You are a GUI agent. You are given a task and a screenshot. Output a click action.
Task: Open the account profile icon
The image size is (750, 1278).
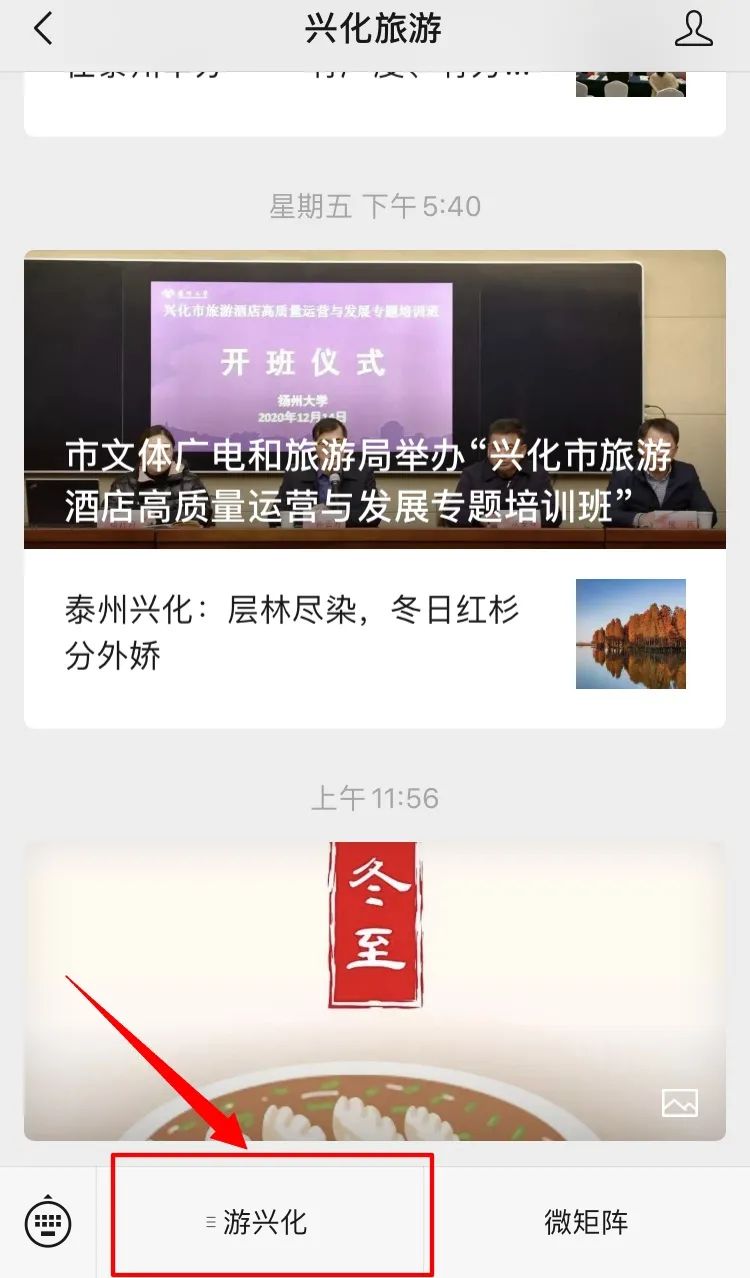pyautogui.click(x=693, y=29)
